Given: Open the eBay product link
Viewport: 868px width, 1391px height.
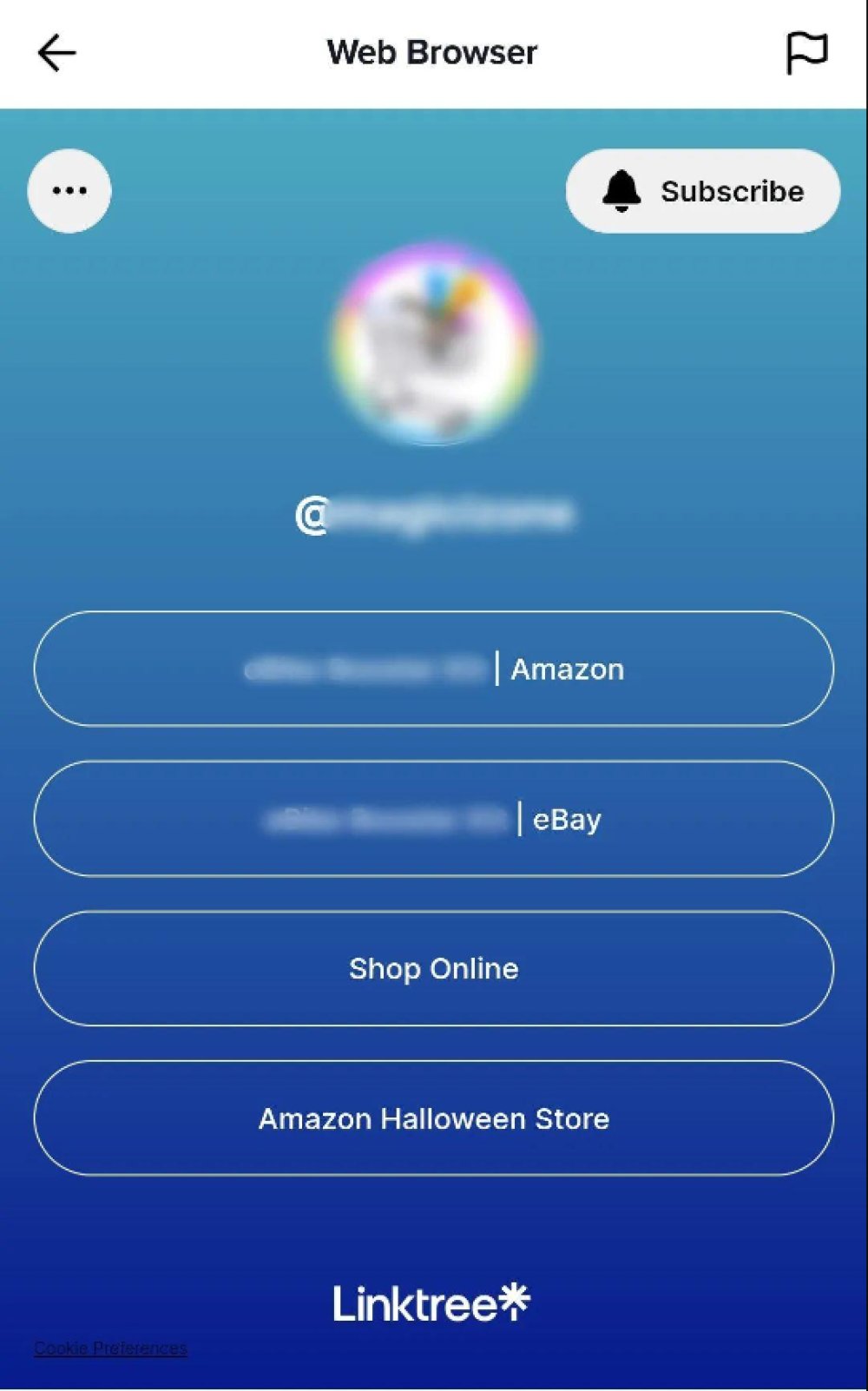Looking at the screenshot, I should coord(434,819).
